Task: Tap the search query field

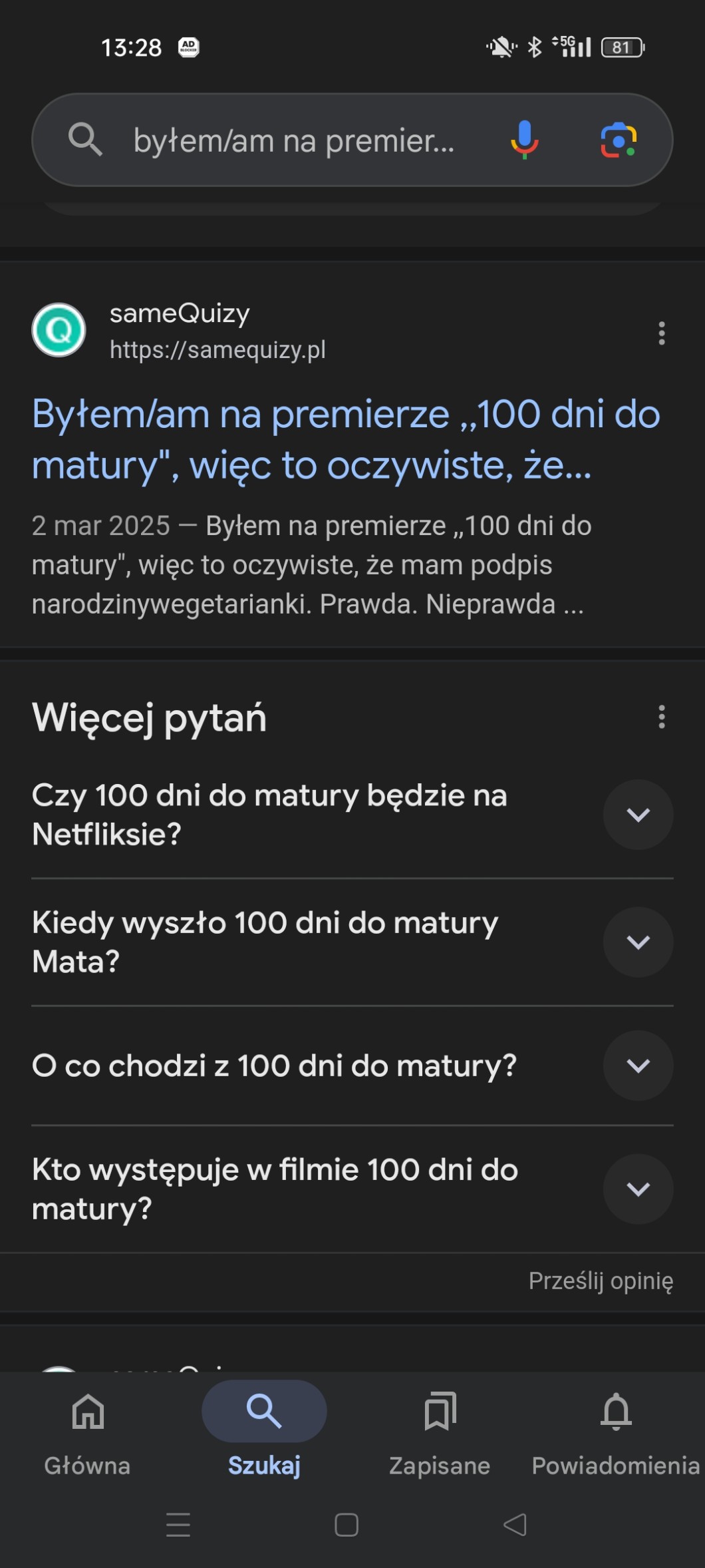Action: click(x=293, y=140)
